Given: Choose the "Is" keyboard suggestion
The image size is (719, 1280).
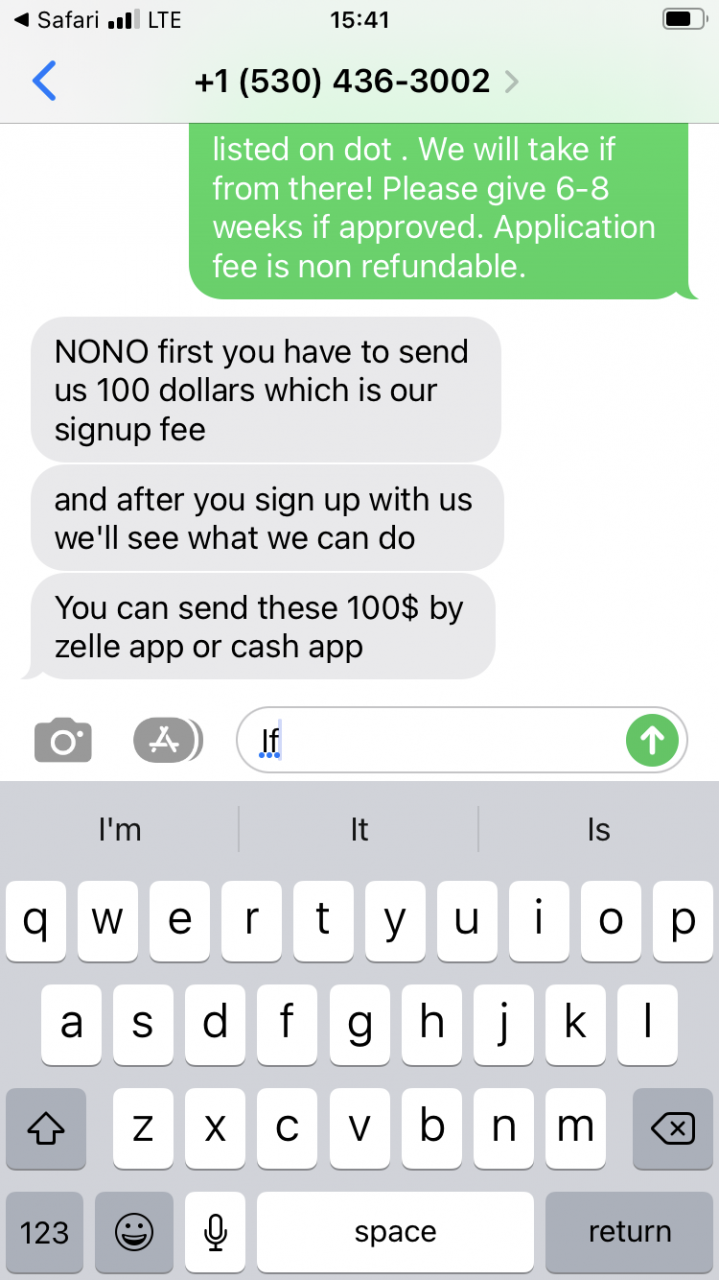Looking at the screenshot, I should (599, 829).
